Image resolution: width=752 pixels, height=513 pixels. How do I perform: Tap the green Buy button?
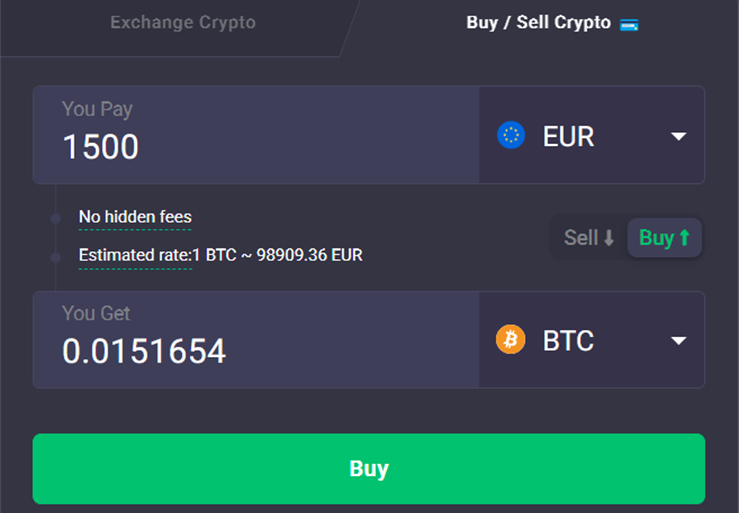pos(368,469)
